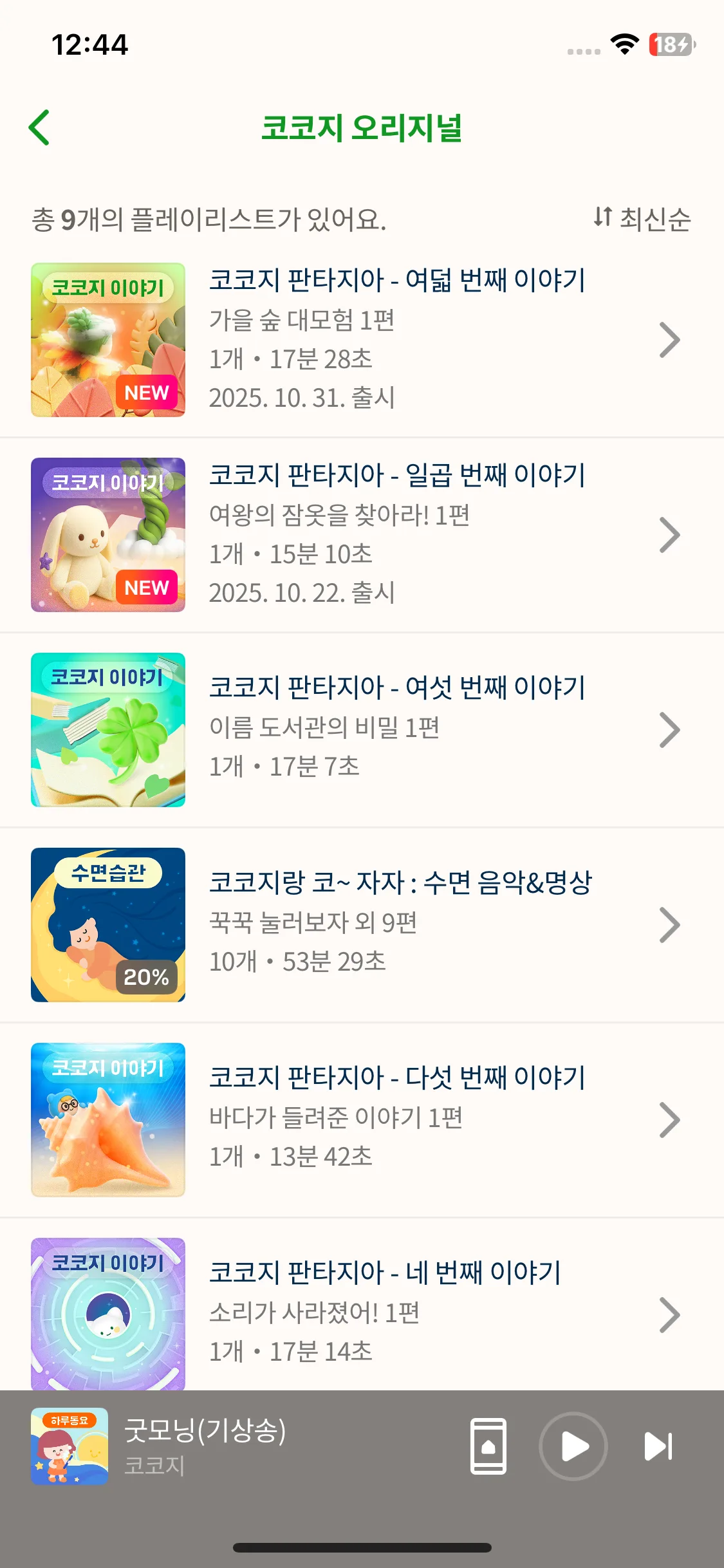Screen dimensions: 724x1568
Task: Open 코코지랑 코~ 자자 playlist via its chevron
Action: point(668,924)
